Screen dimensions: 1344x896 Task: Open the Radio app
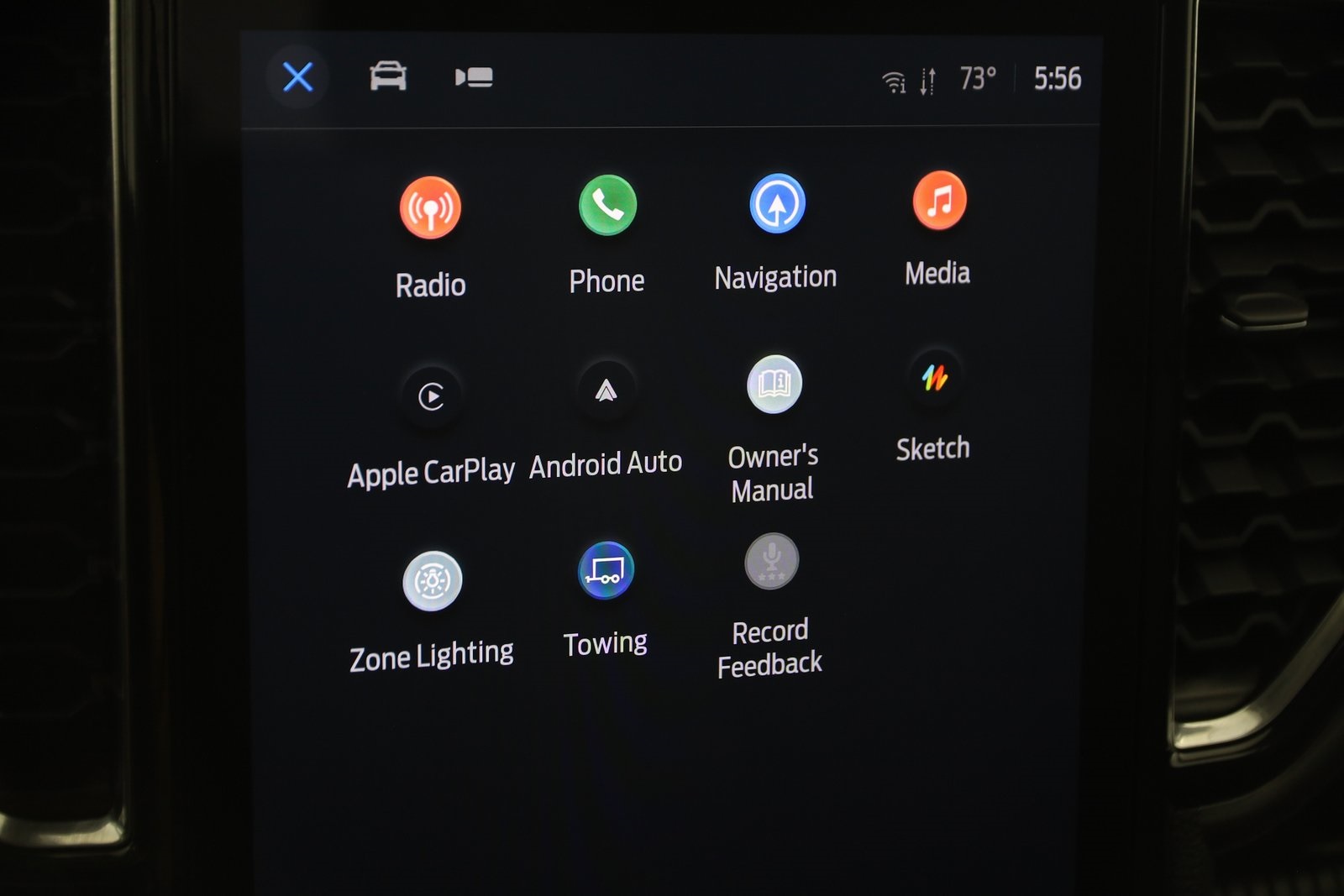430,208
